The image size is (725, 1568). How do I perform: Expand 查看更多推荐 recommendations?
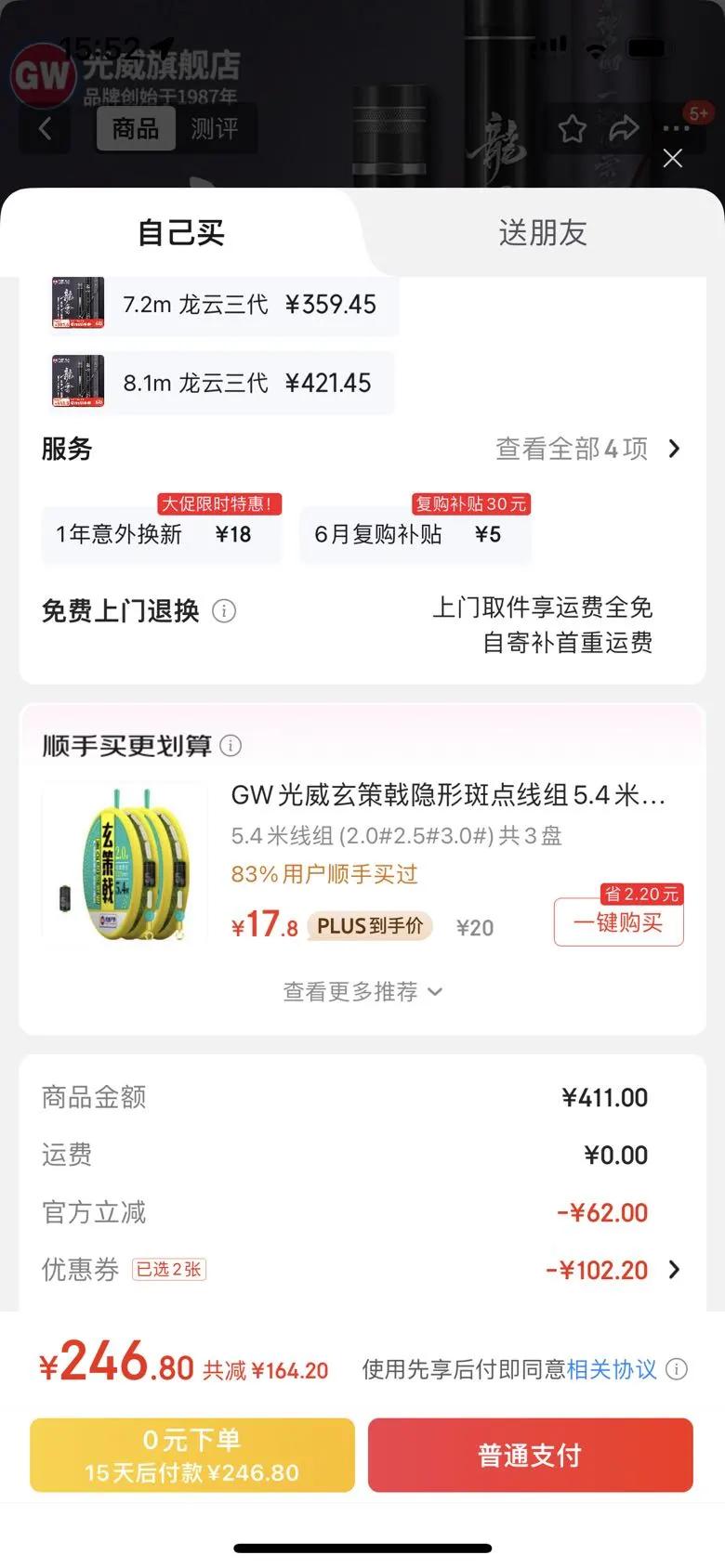pos(362,992)
